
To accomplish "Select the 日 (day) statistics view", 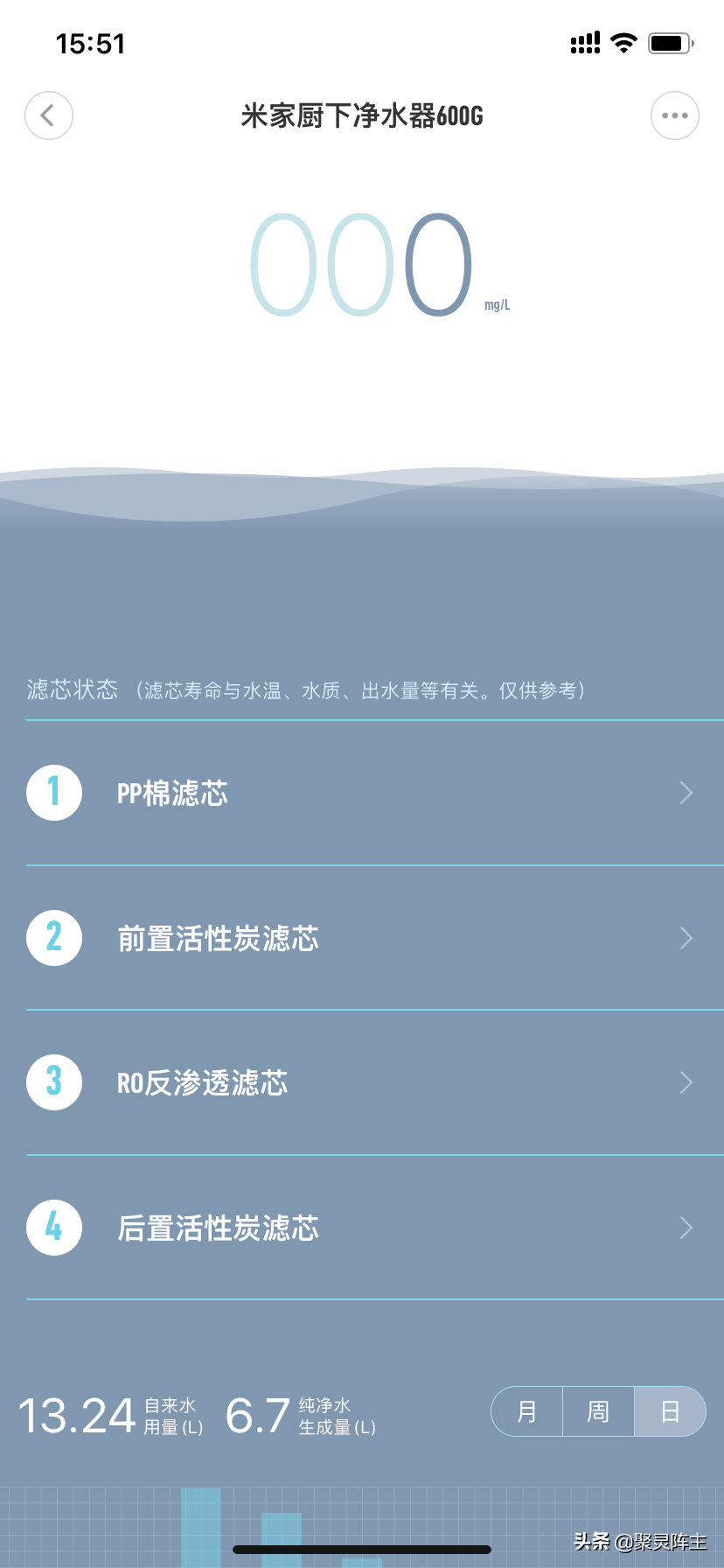I will tap(669, 1410).
